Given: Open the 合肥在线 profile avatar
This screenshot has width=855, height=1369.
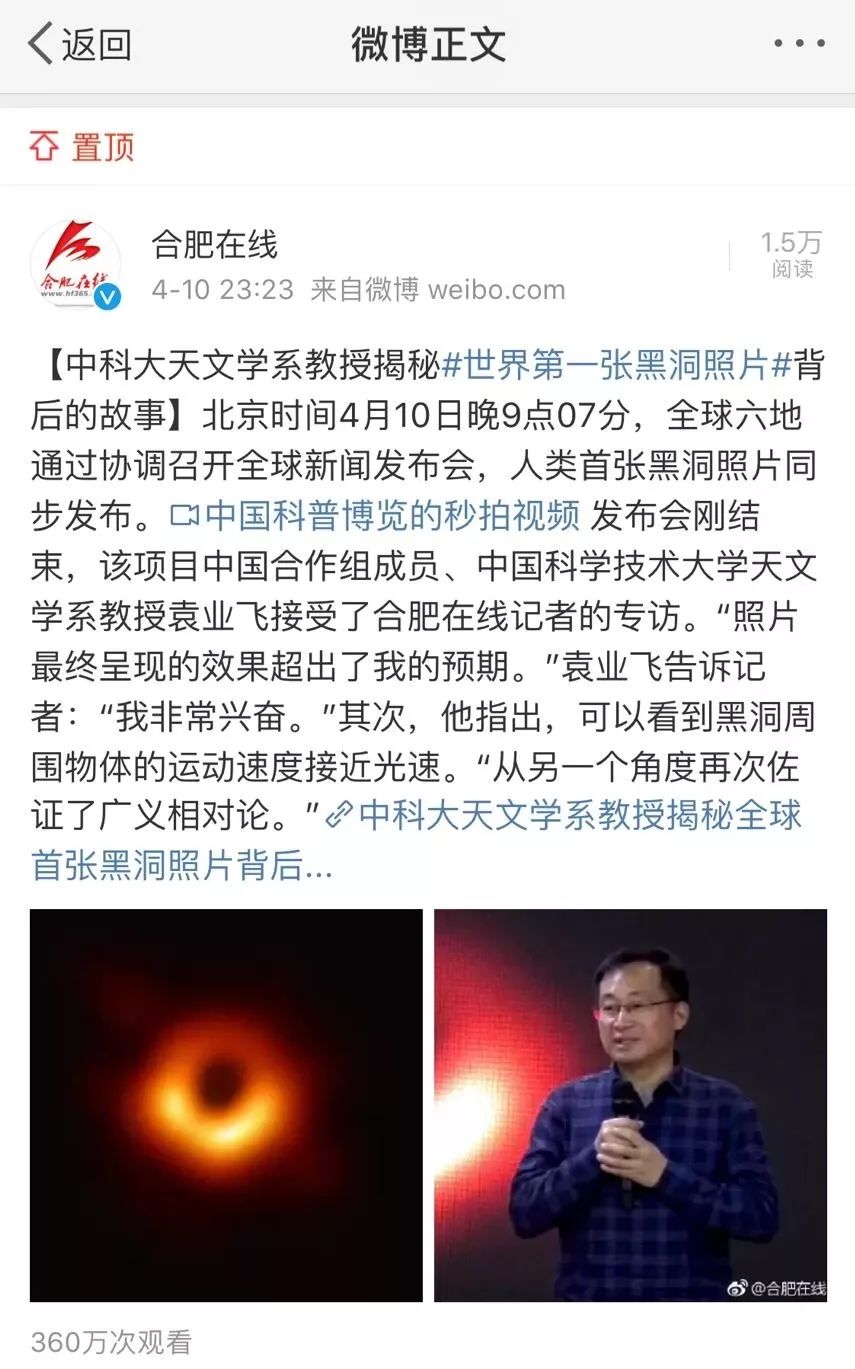Looking at the screenshot, I should (x=76, y=264).
